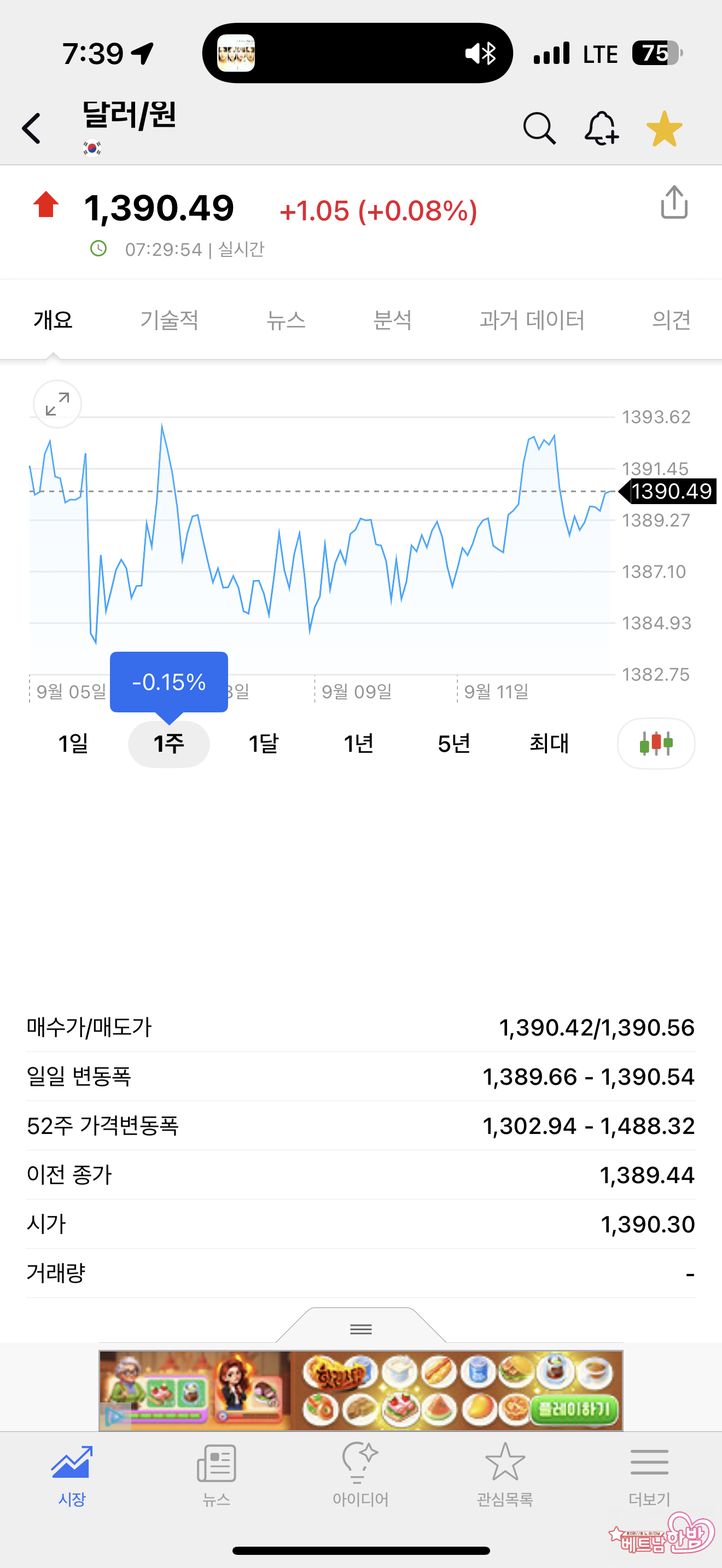This screenshot has height=1568, width=722.
Task: Switch to the 분석 tab
Action: click(393, 320)
